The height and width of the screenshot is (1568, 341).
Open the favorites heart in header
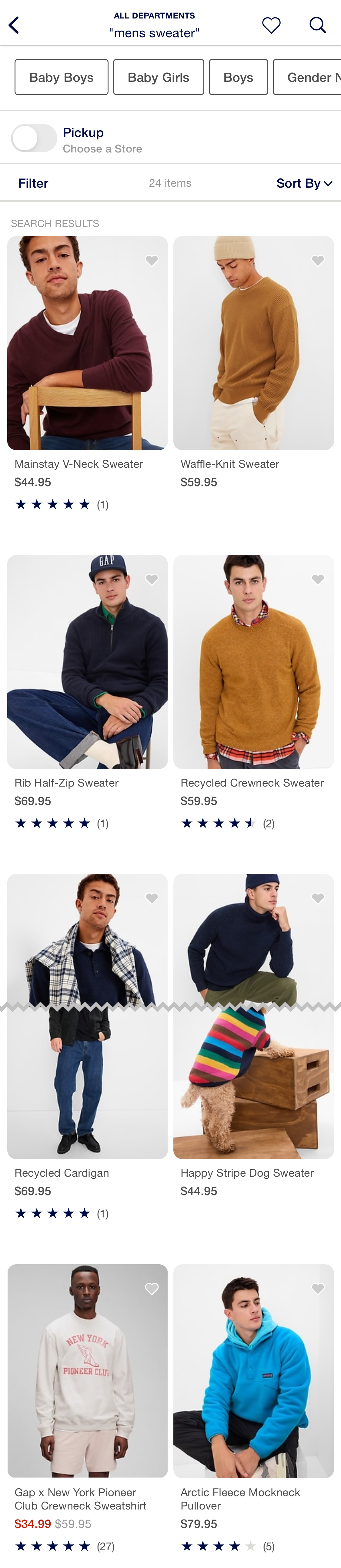tap(271, 25)
